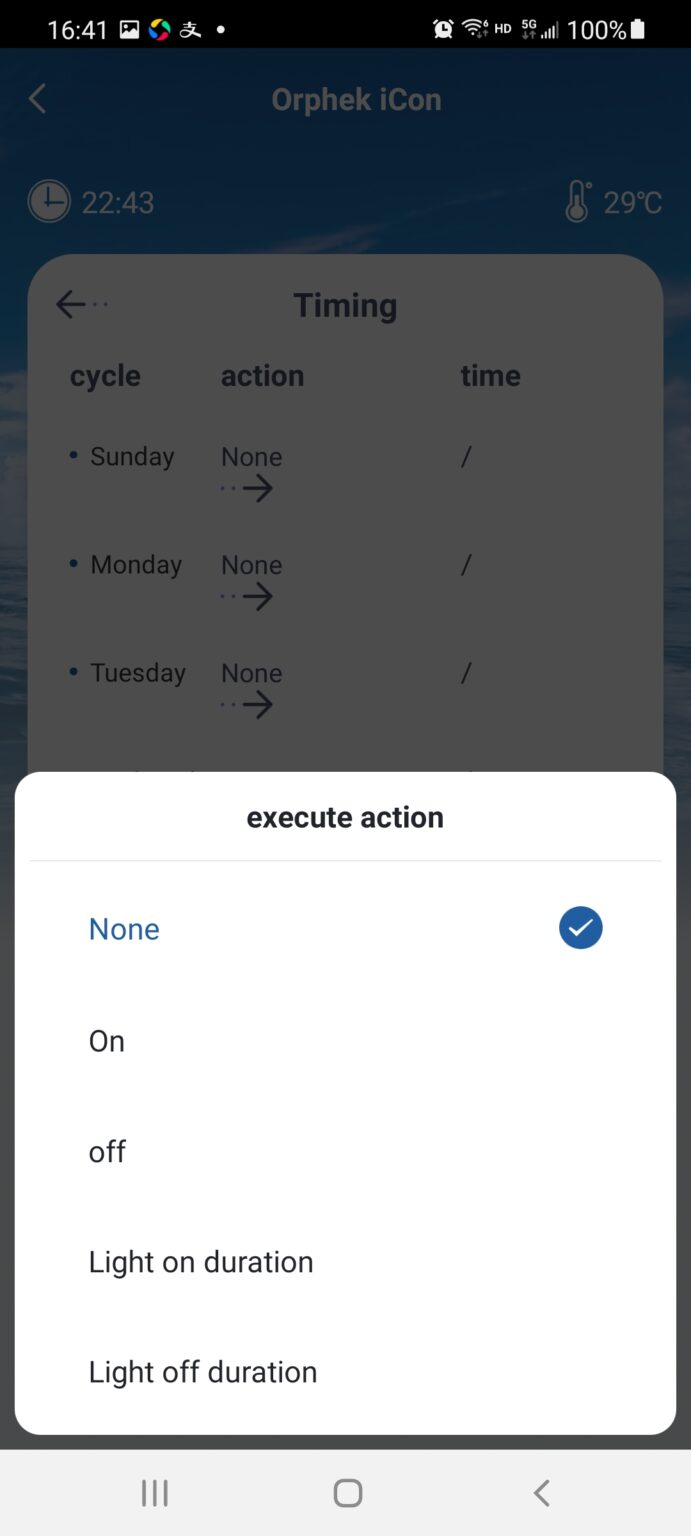Tap the system back button

pyautogui.click(x=541, y=1493)
